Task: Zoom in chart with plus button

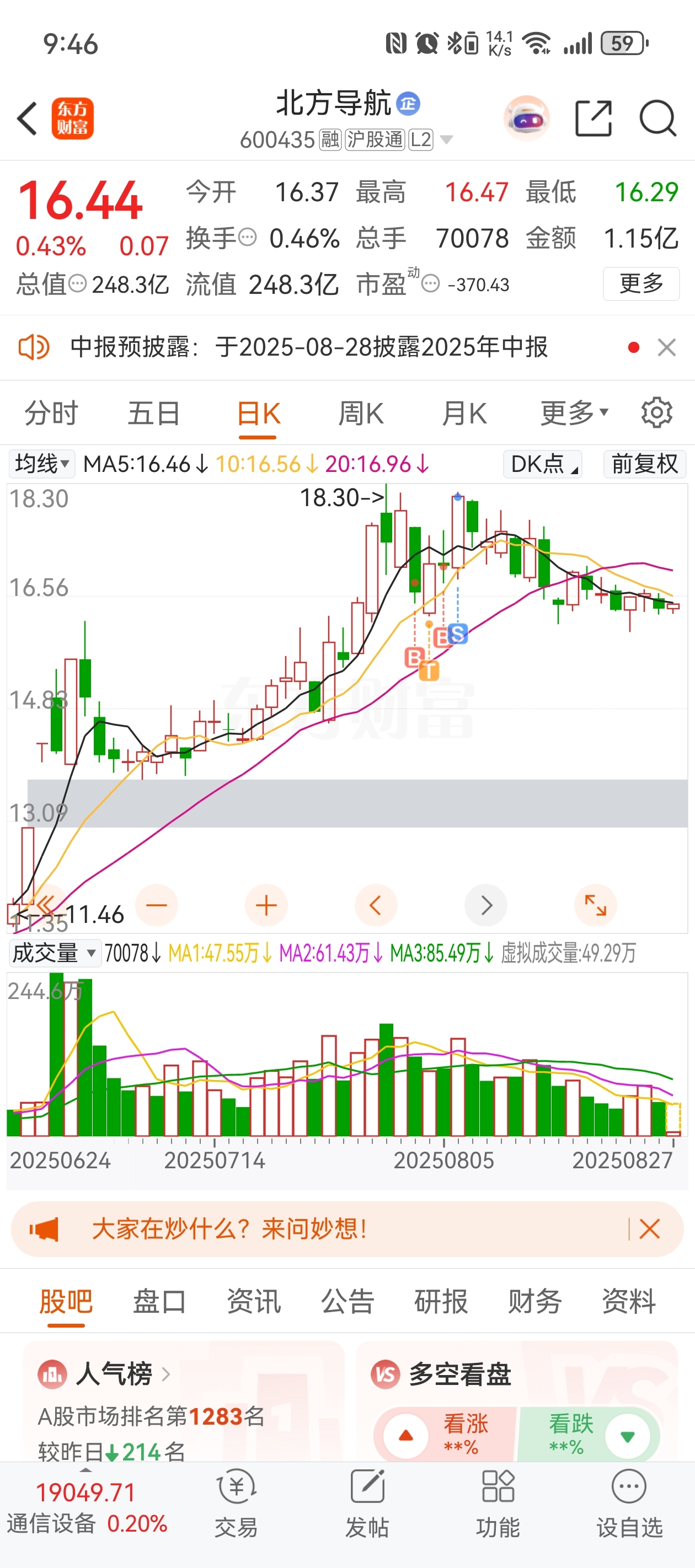Action: pos(266,905)
